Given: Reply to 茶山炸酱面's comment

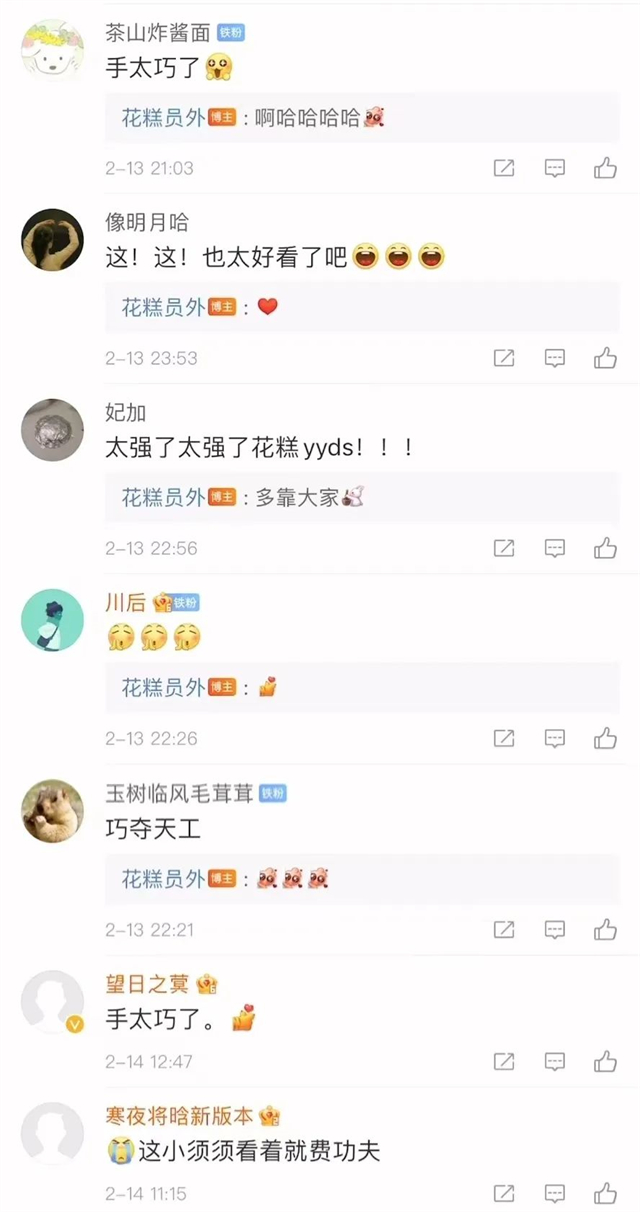Looking at the screenshot, I should (555, 168).
